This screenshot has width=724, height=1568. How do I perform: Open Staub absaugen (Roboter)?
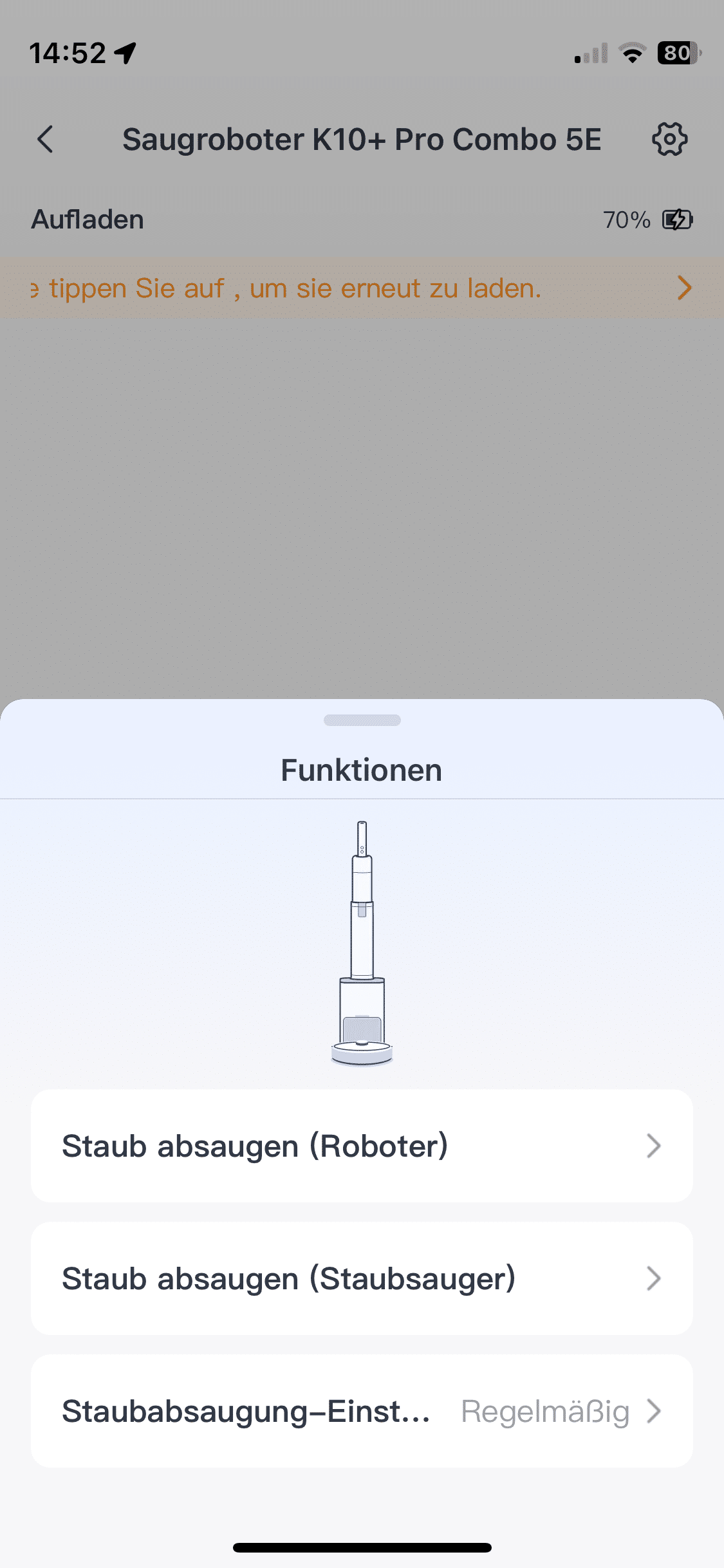coord(362,1146)
